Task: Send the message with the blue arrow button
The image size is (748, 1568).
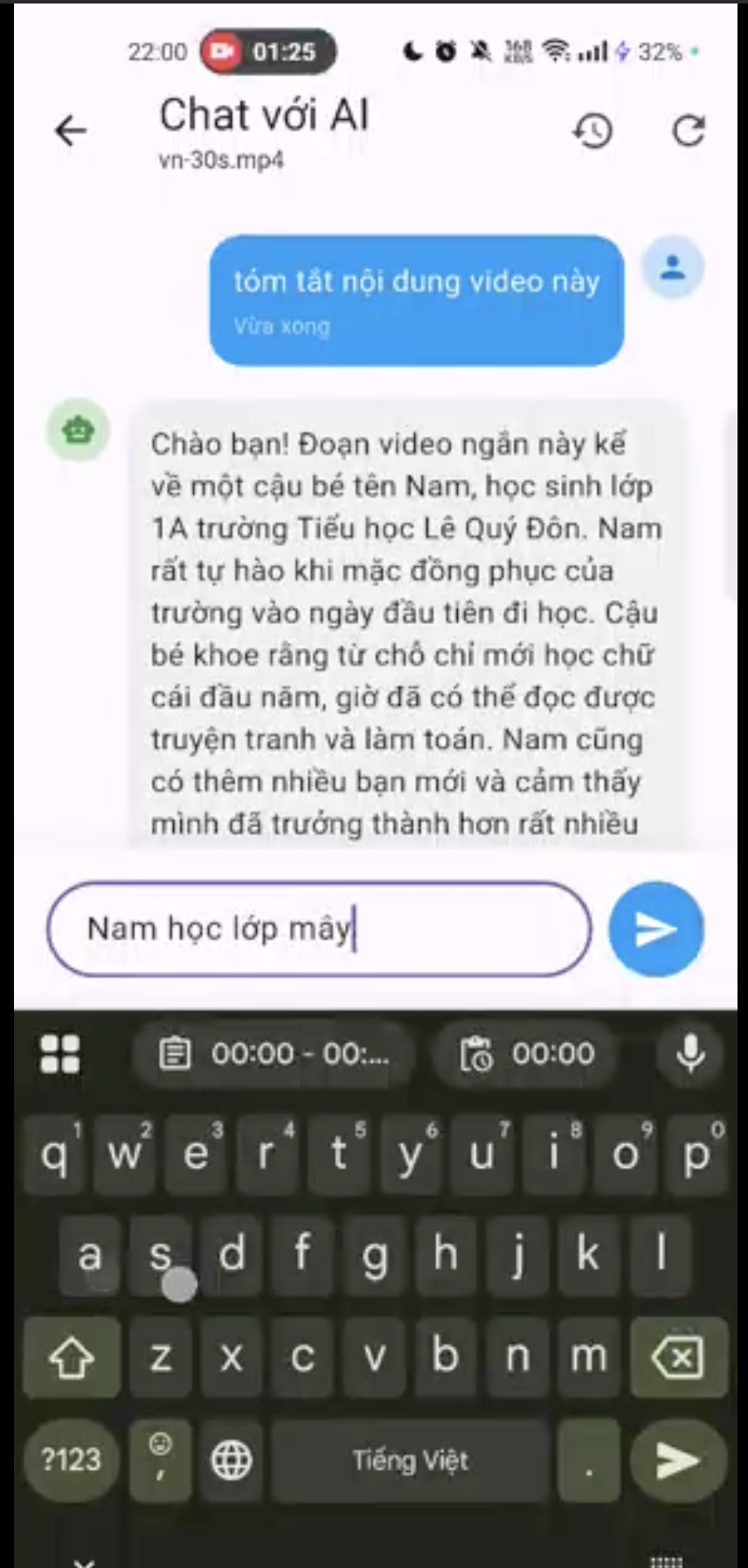Action: 655,928
